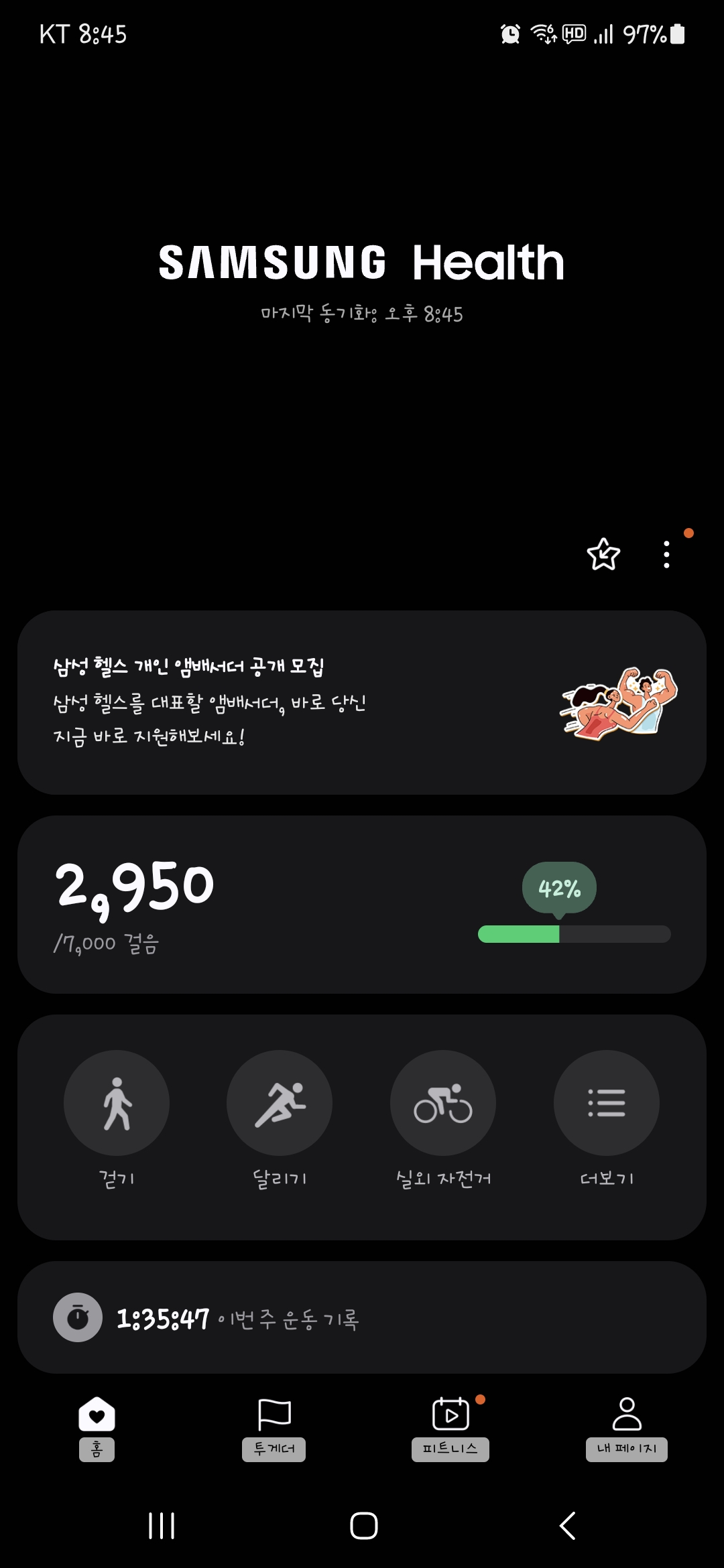724x1568 pixels.
Task: Switch to the 투게더 tab
Action: [x=274, y=1427]
